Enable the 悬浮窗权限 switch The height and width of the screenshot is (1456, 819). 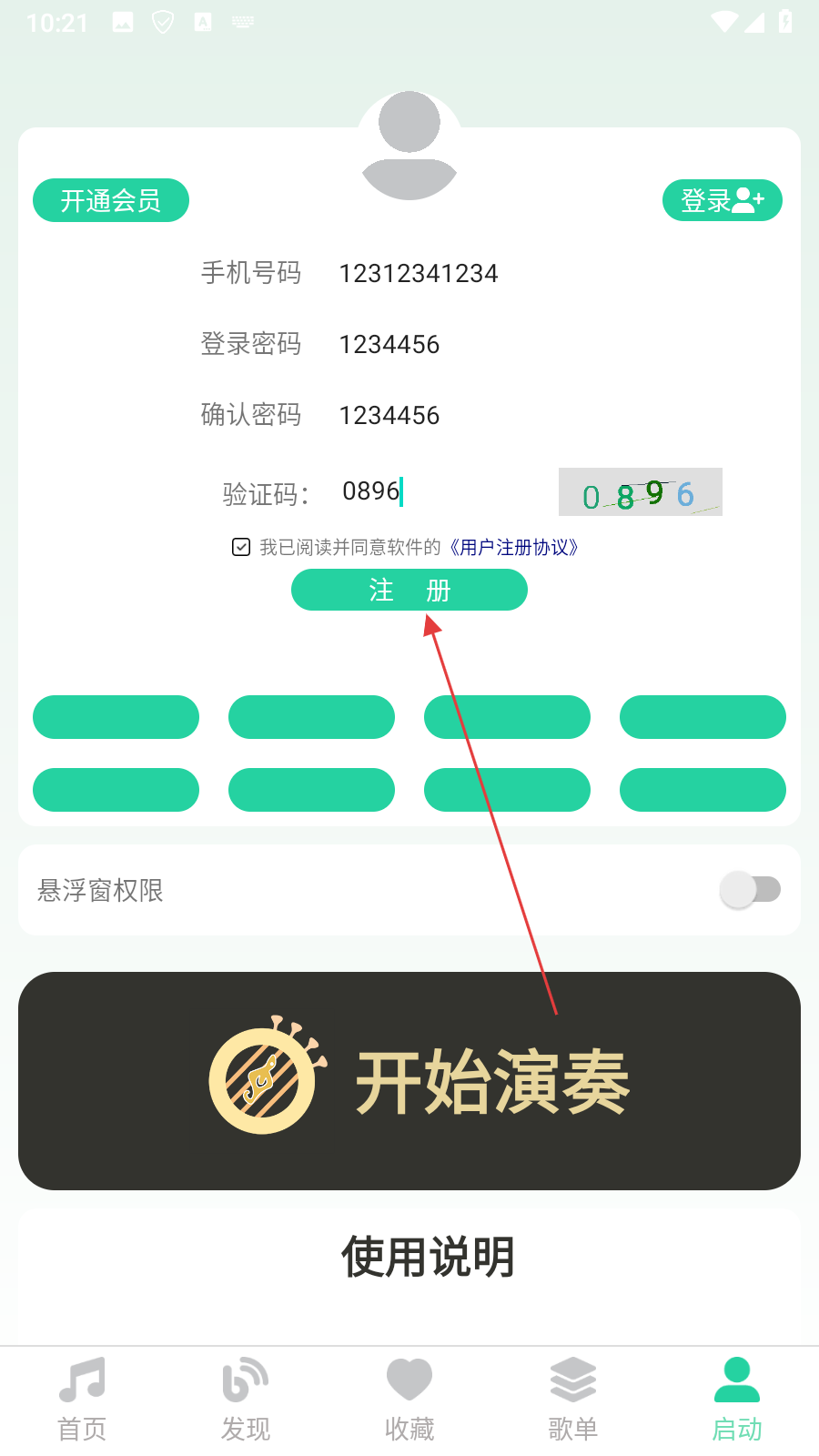(751, 889)
